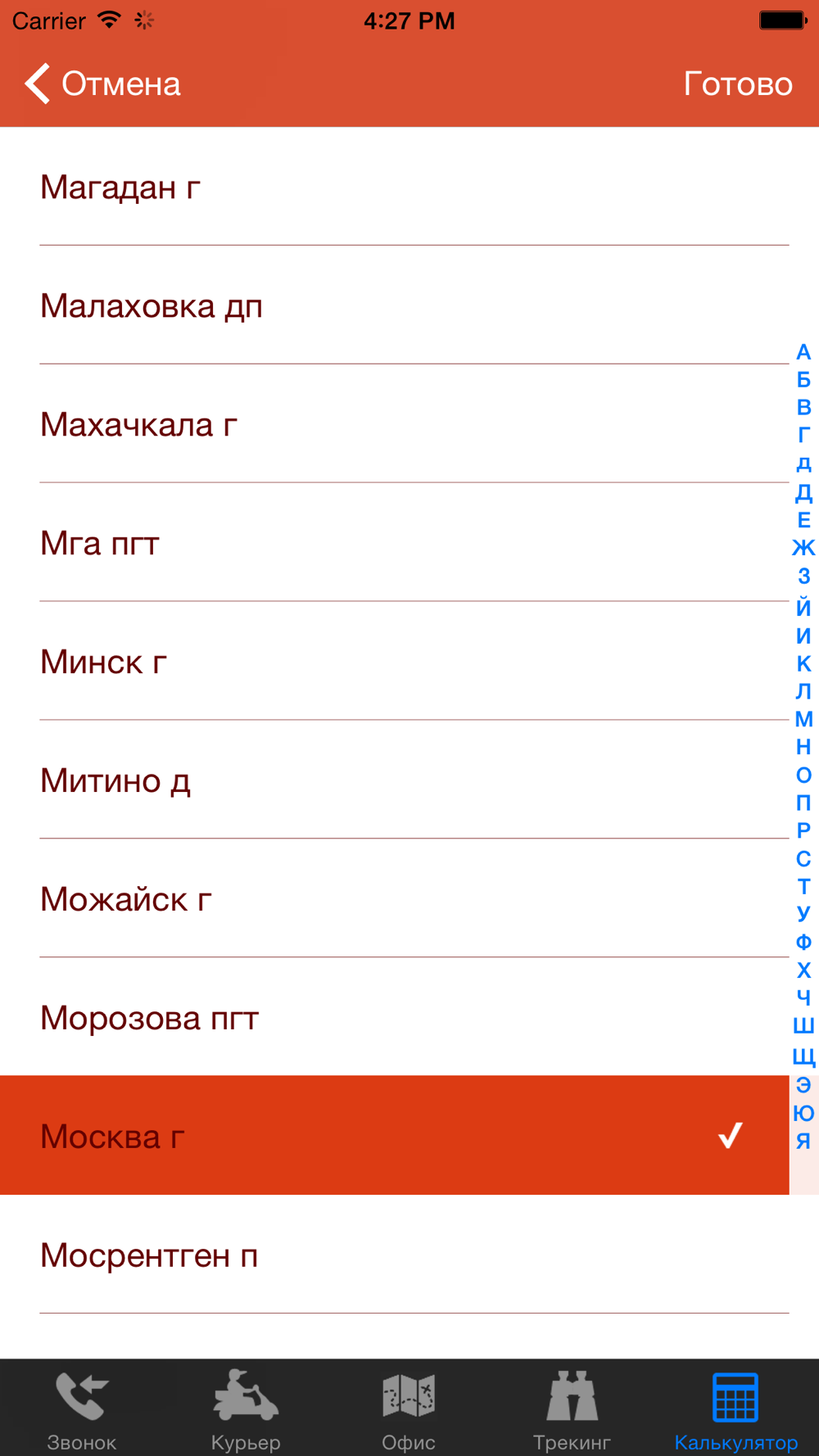Switch to the Звонок tab

click(x=82, y=1409)
